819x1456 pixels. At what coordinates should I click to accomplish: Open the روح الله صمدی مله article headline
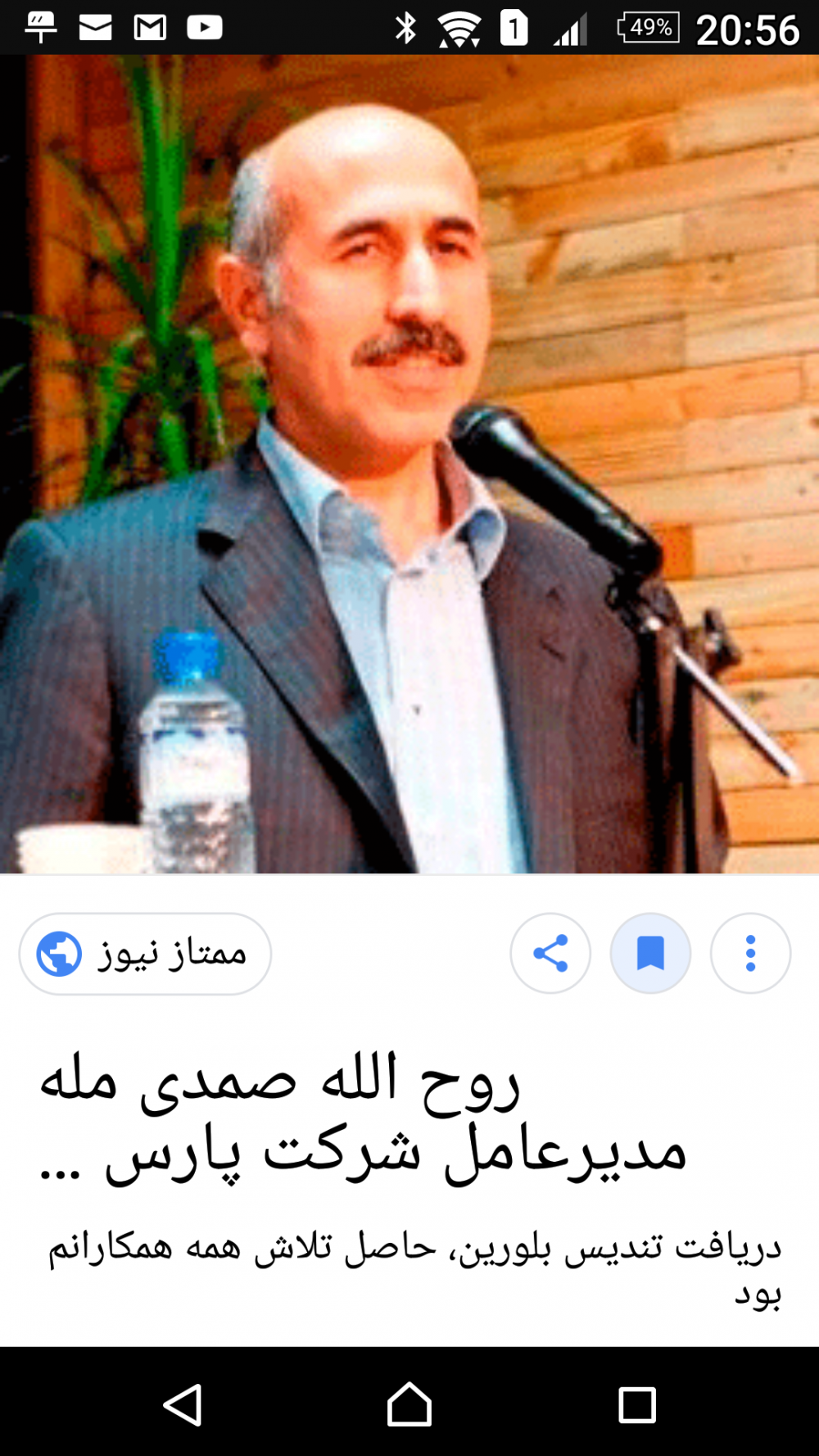click(364, 1118)
